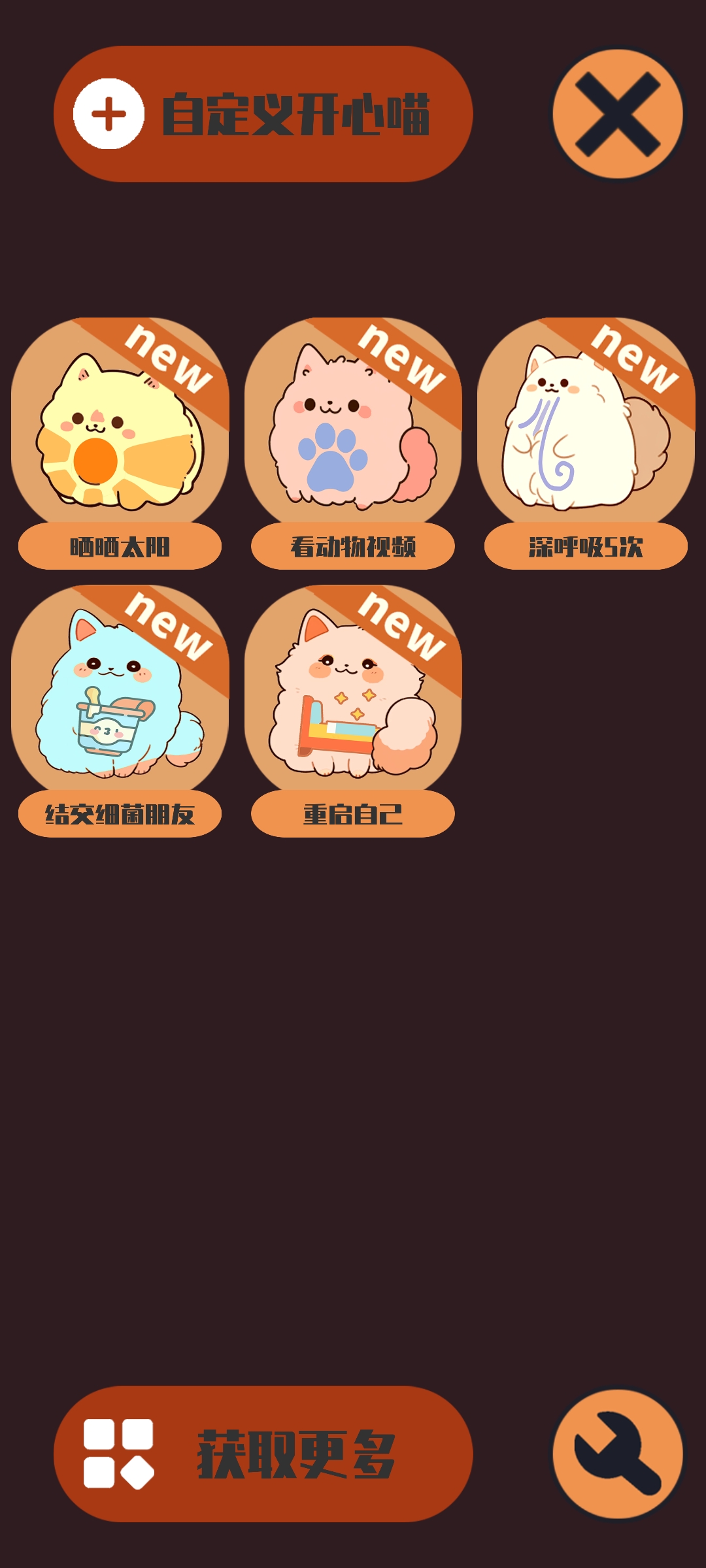
Task: Tap the 获取更多 button
Action: (x=263, y=1454)
